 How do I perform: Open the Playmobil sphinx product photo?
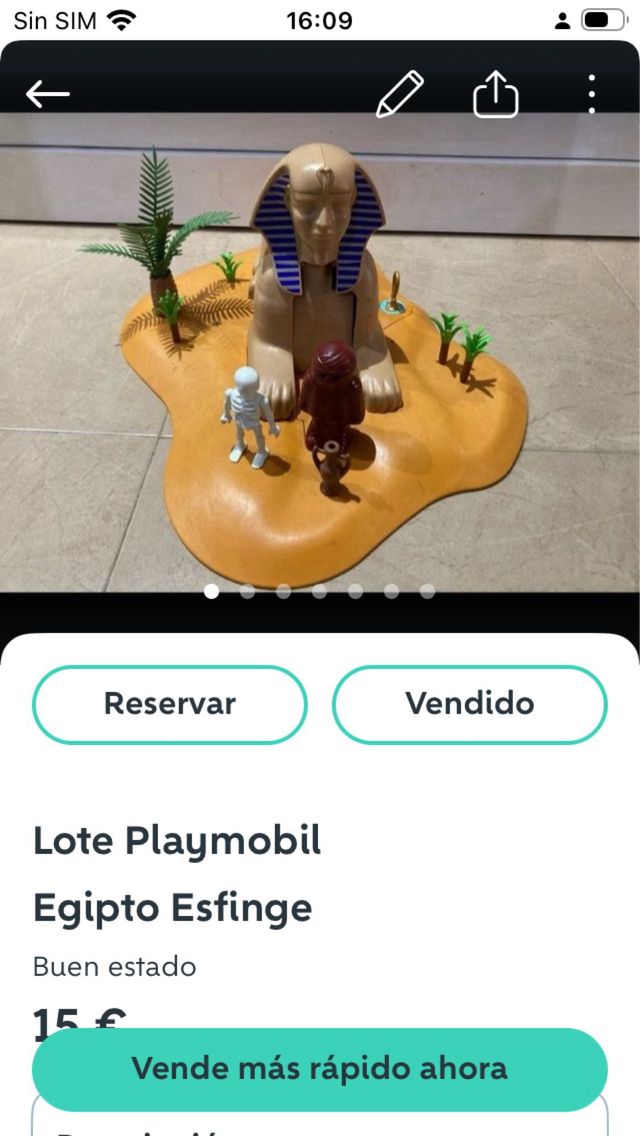tap(320, 350)
